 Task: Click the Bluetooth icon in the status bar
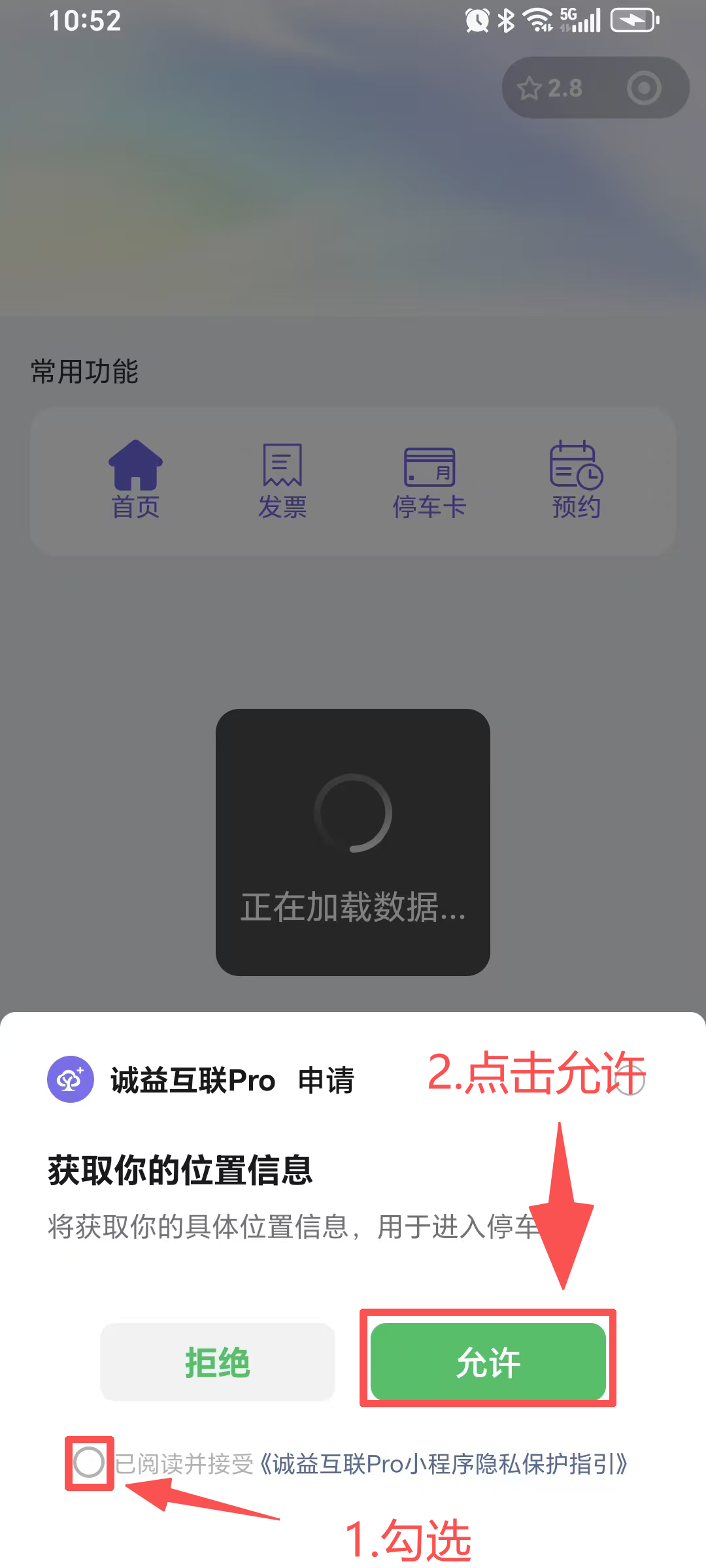[505, 20]
